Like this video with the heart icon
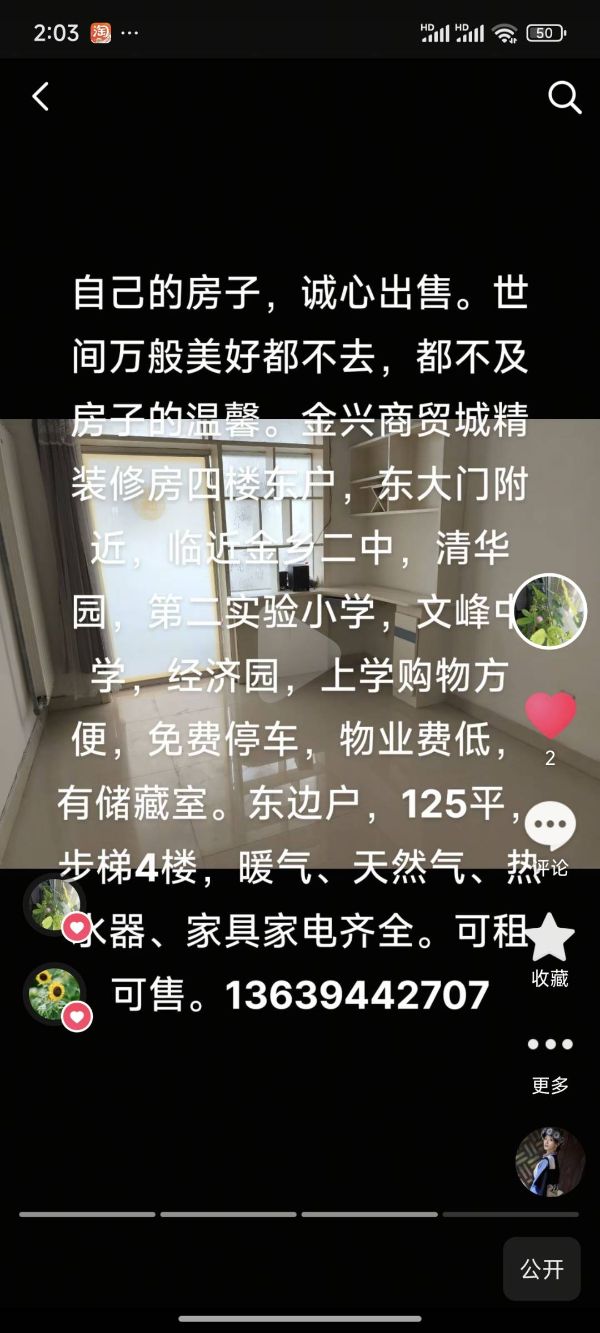This screenshot has width=600, height=1333. click(550, 716)
